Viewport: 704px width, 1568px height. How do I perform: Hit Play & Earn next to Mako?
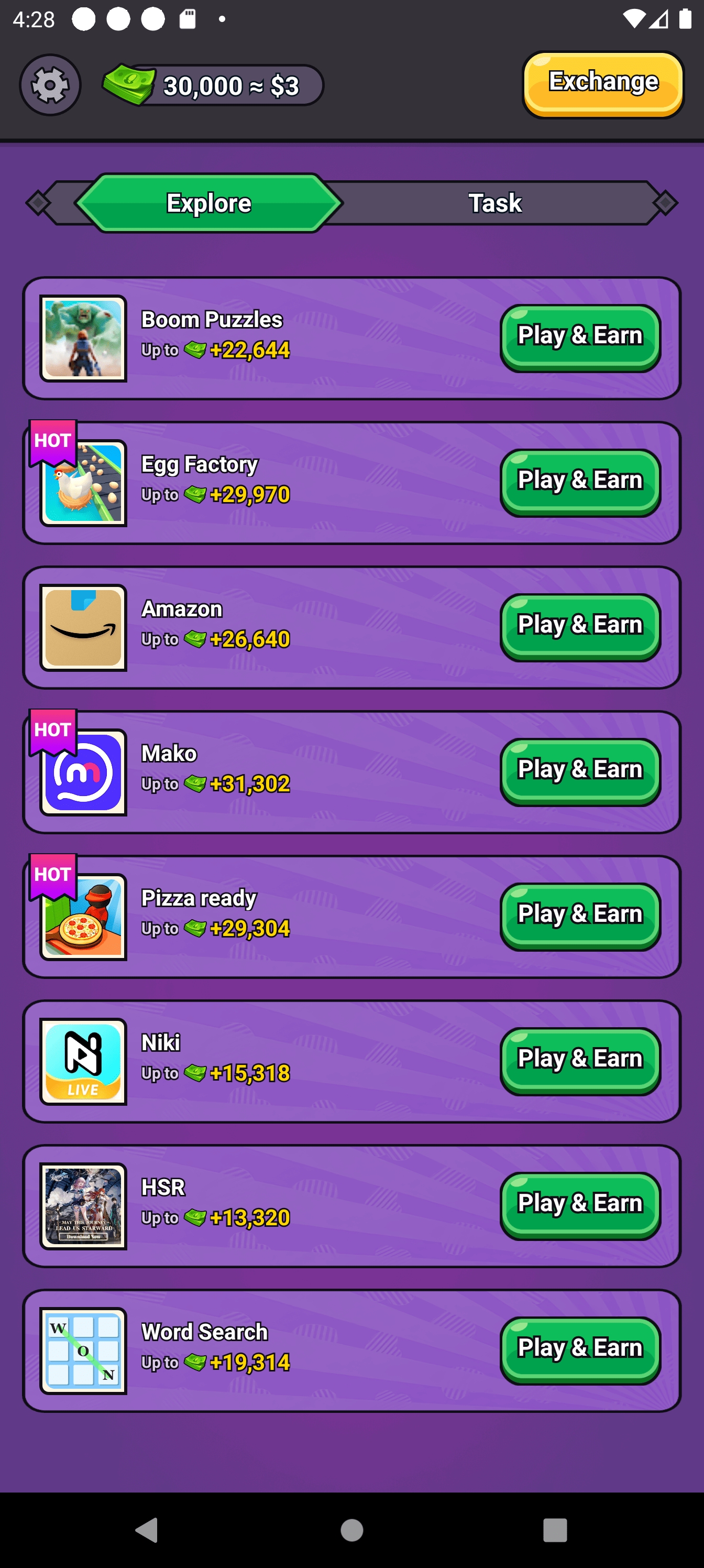click(580, 771)
